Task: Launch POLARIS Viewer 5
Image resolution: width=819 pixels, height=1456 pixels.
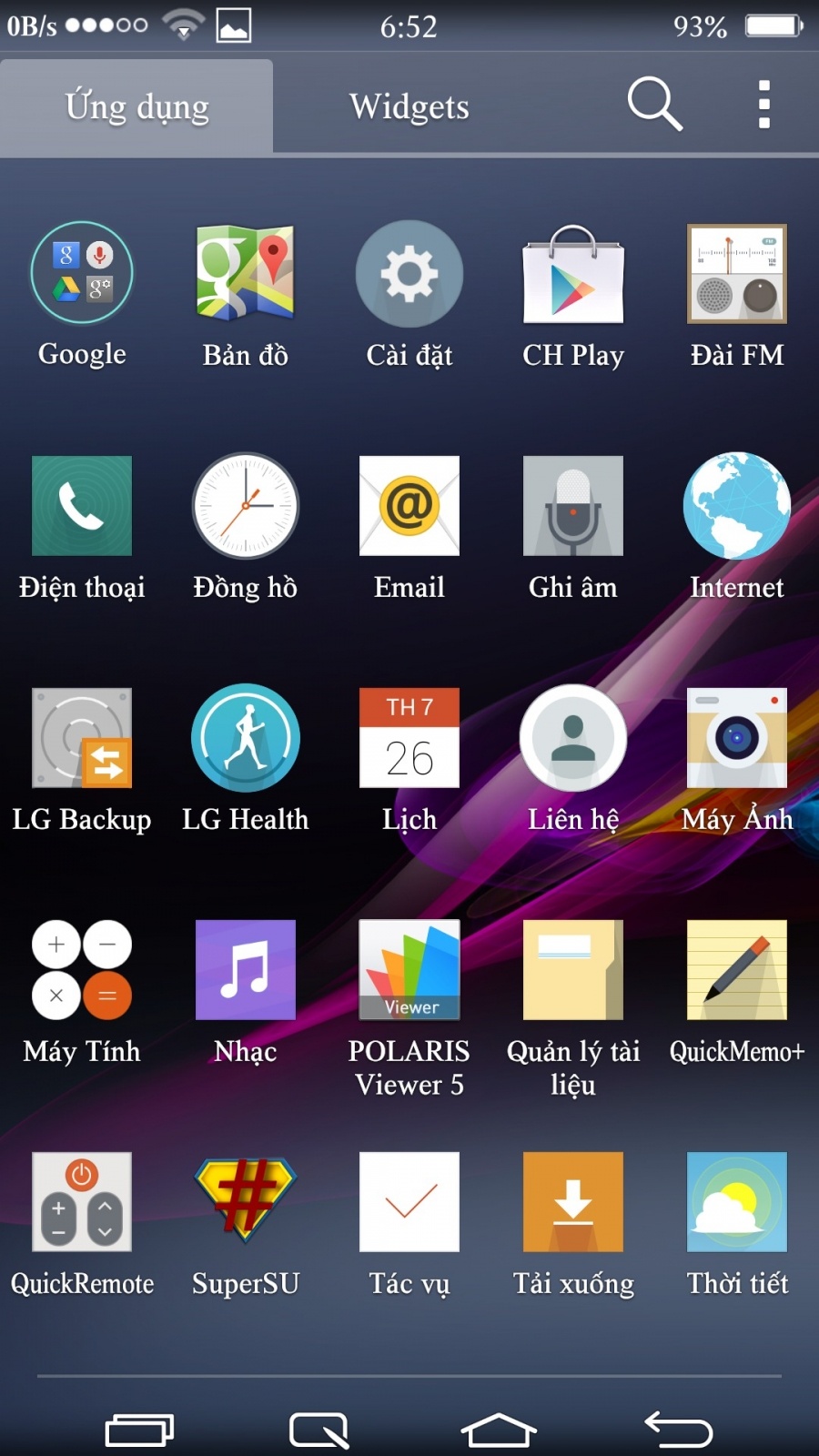Action: click(409, 969)
